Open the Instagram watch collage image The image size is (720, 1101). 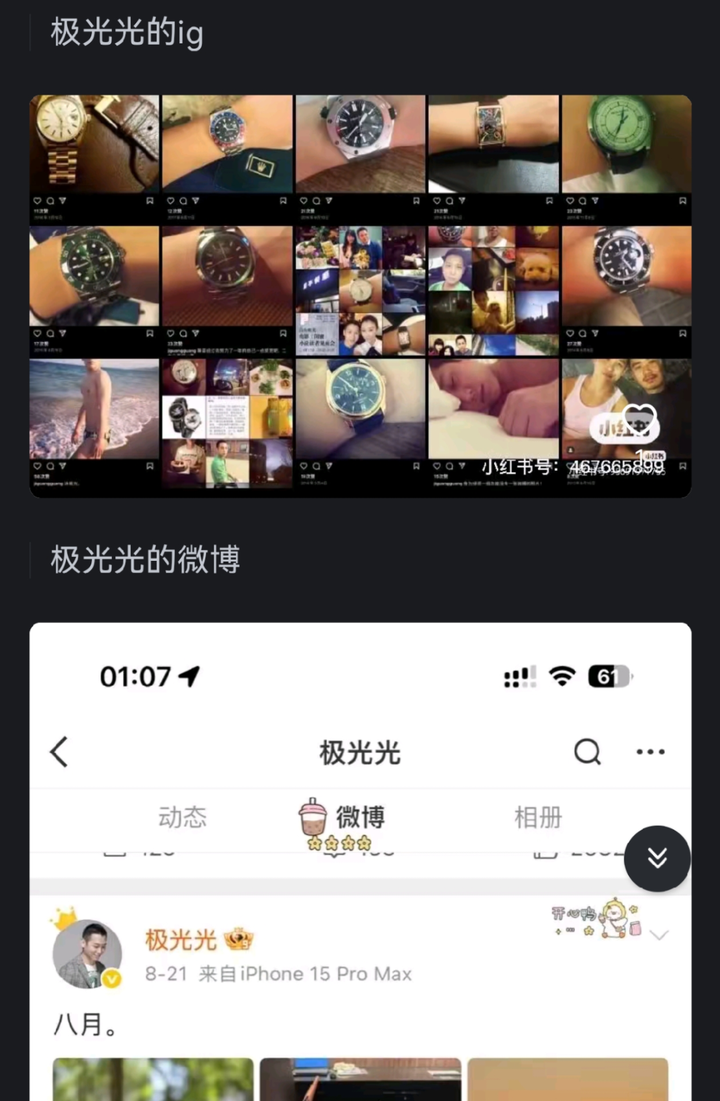pos(360,296)
